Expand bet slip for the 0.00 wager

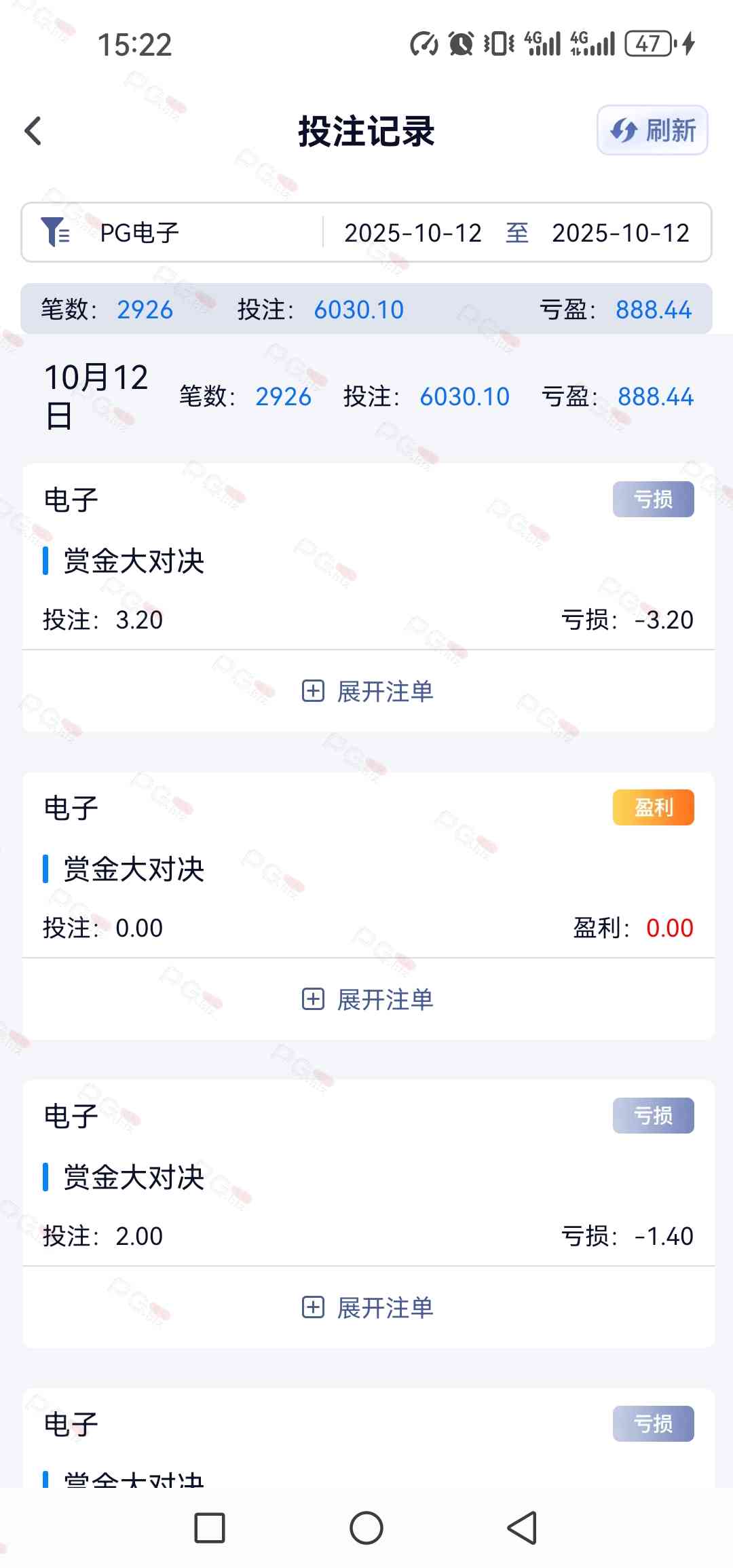click(367, 1000)
